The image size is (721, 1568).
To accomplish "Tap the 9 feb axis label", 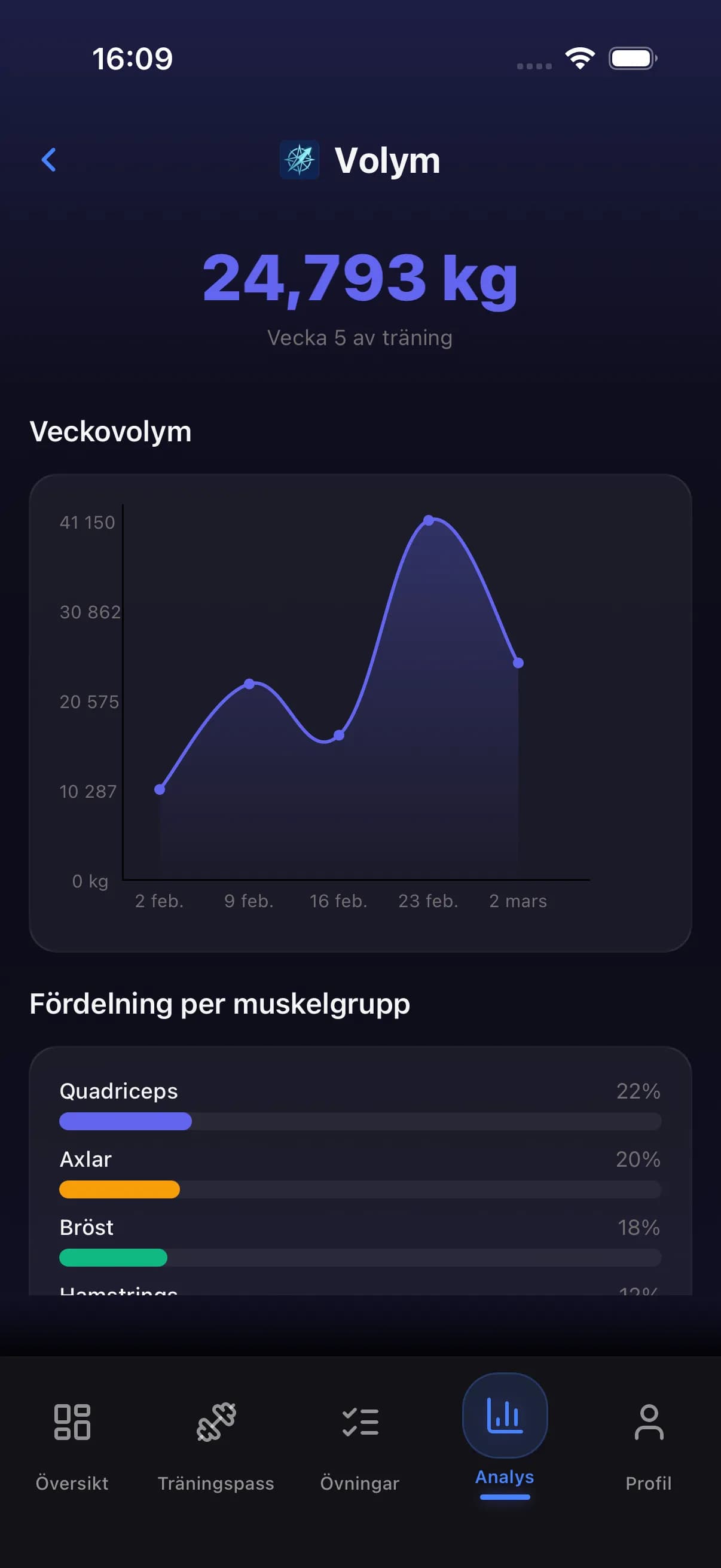I will pos(248,901).
